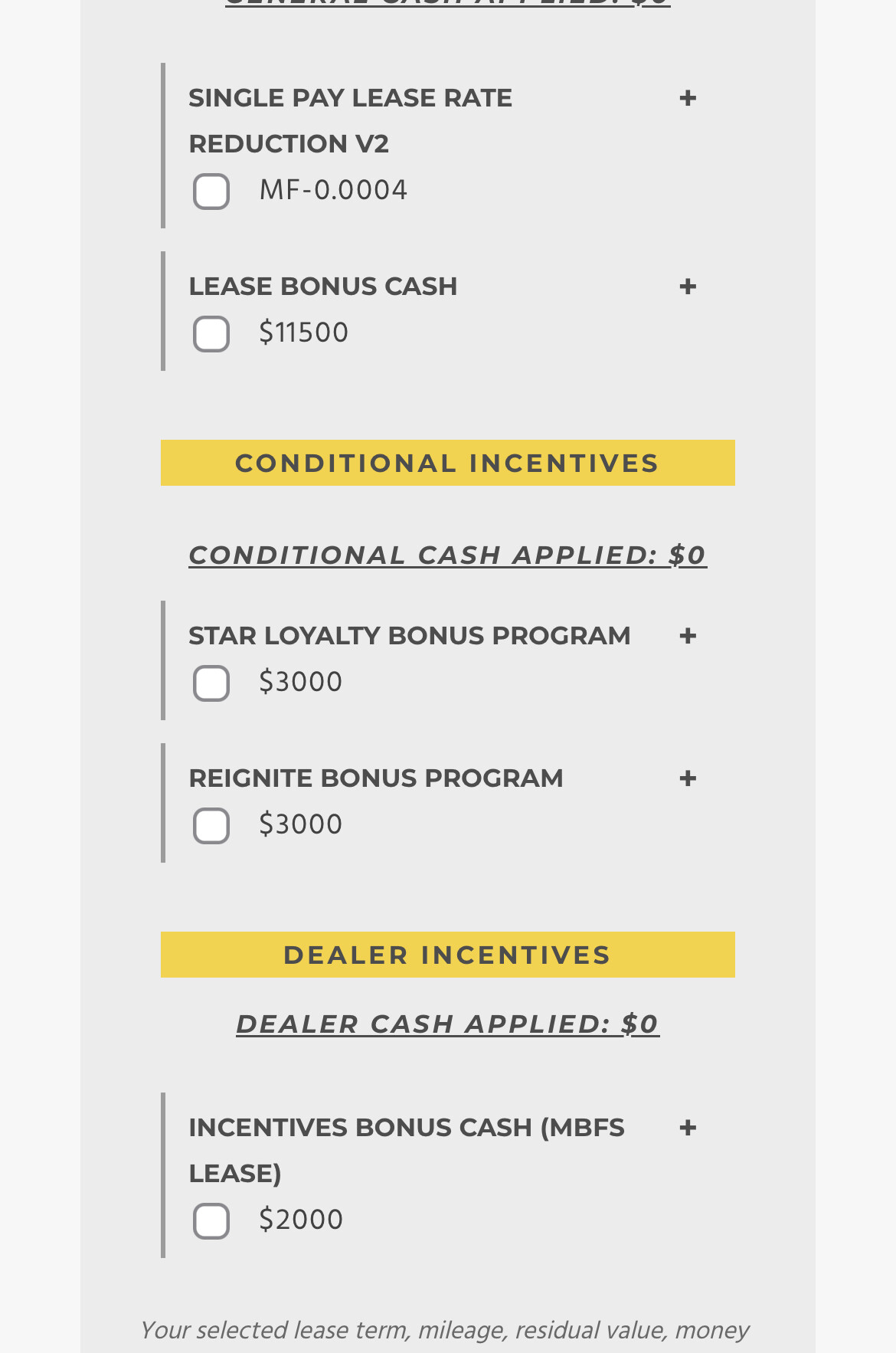
Task: Expand Single Pay Lease Rate Reduction V2 details
Action: point(688,98)
